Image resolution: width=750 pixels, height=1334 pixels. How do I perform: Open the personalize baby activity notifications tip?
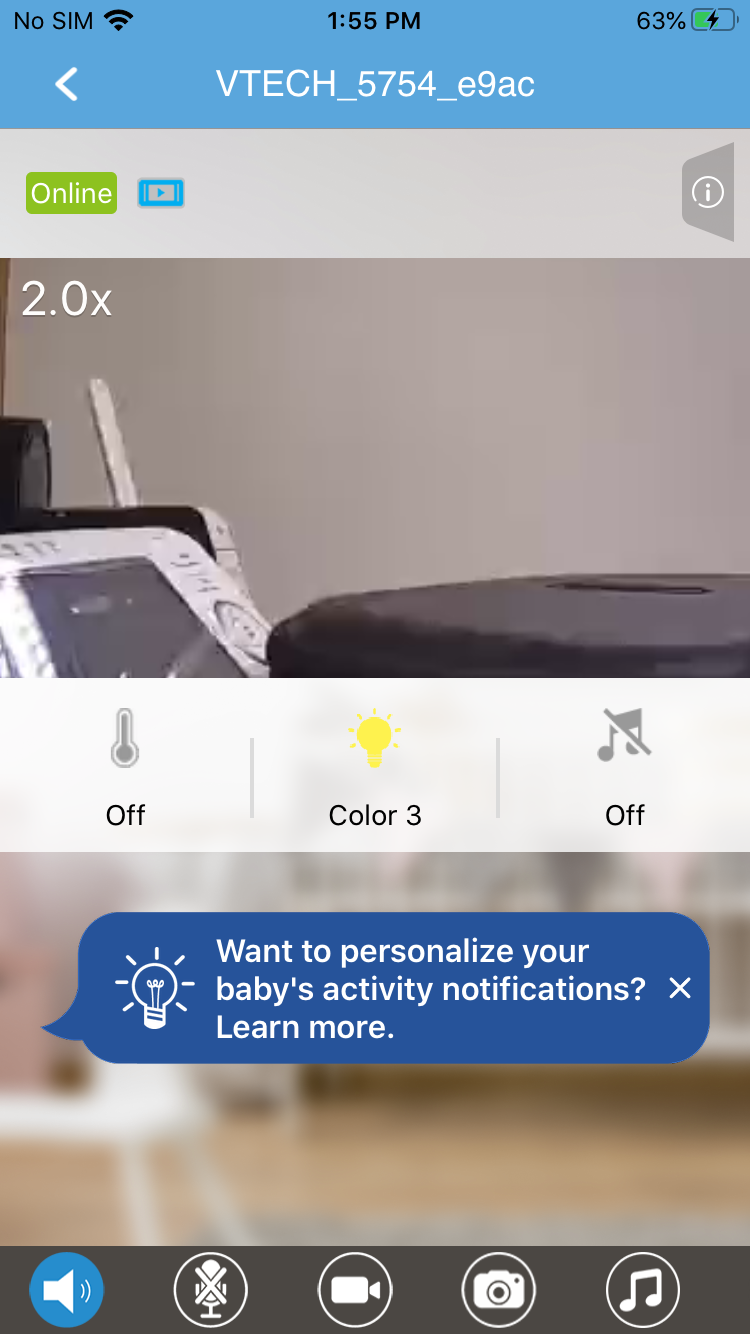pos(430,988)
